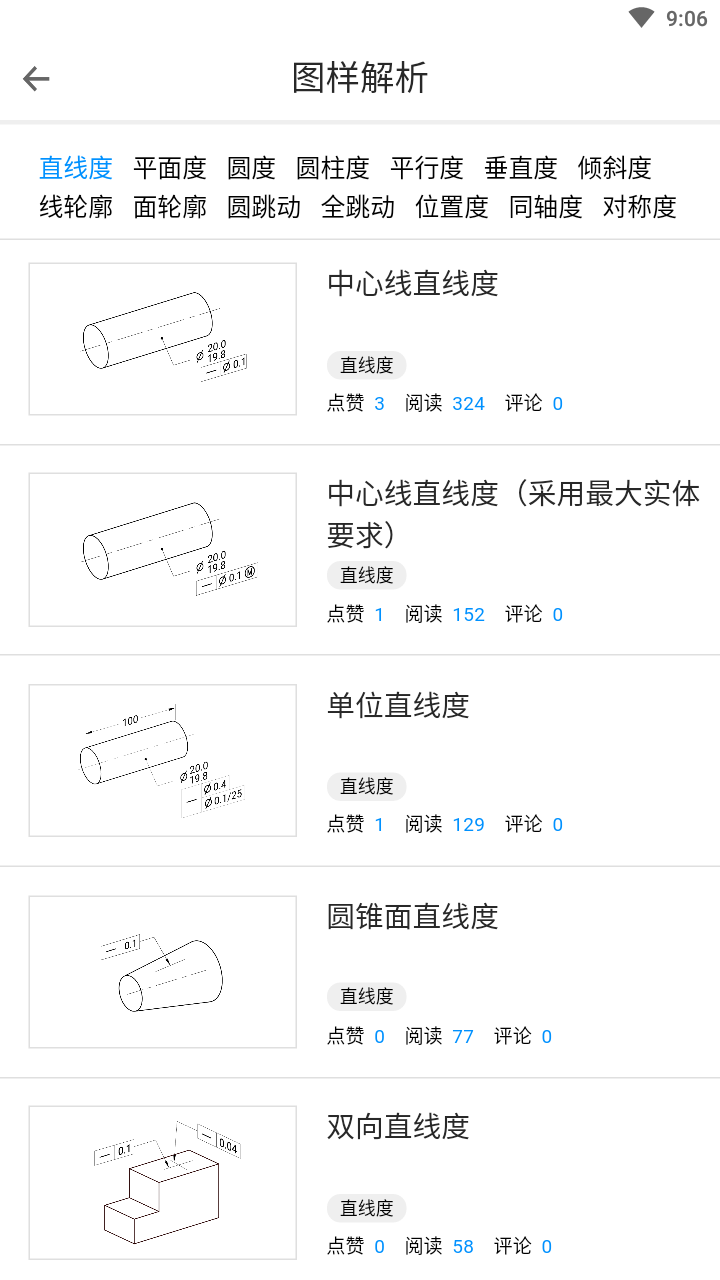The image size is (720, 1280).
Task: Open the 圆锥面直线度 entry
Action: 360,972
